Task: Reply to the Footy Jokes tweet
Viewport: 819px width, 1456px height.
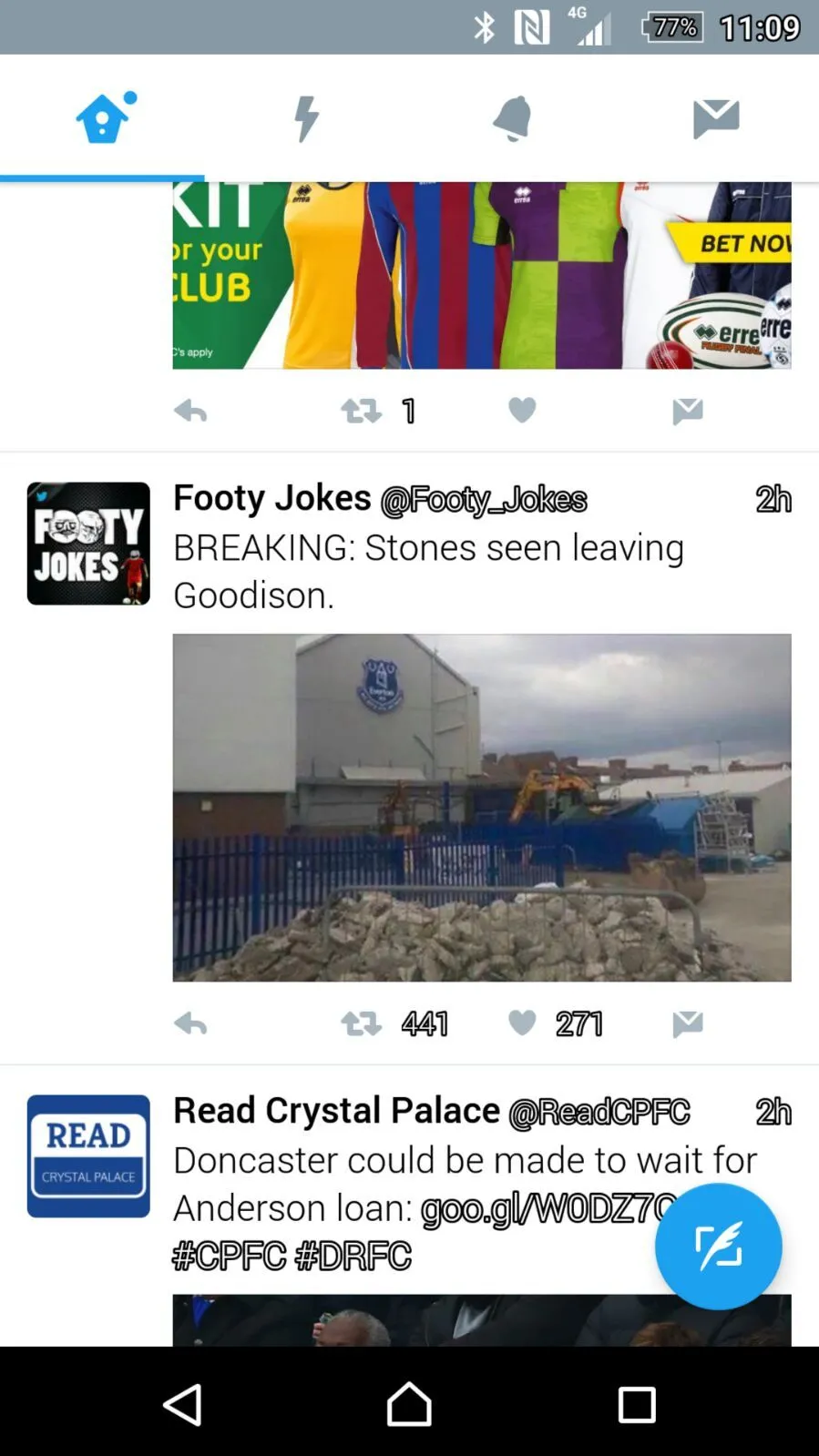Action: coord(190,1024)
